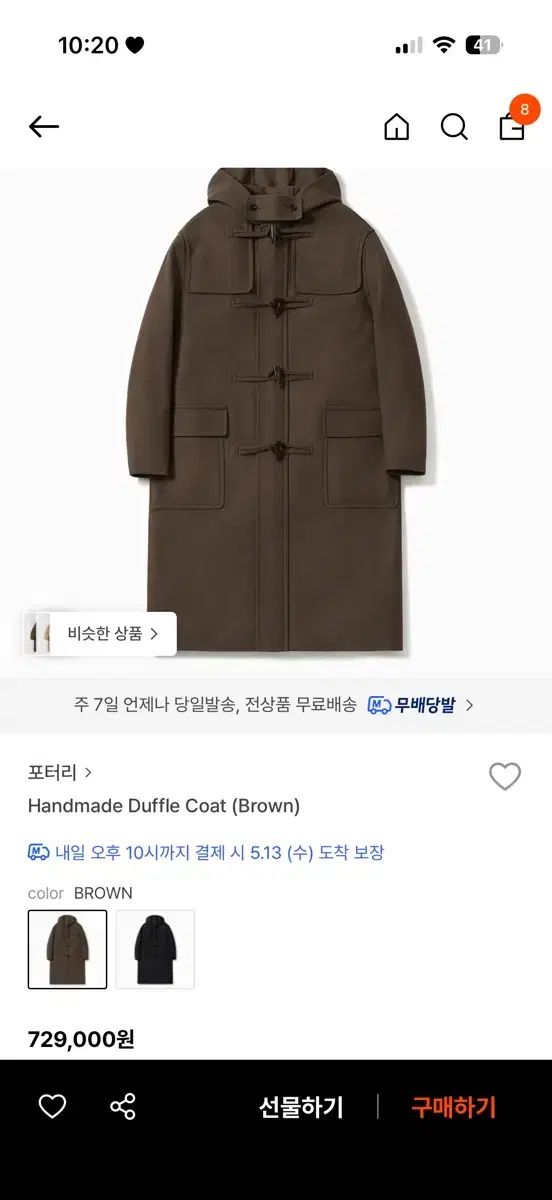Tap 구매하기 to purchase
Viewport: 552px width, 1200px height.
coord(454,1107)
